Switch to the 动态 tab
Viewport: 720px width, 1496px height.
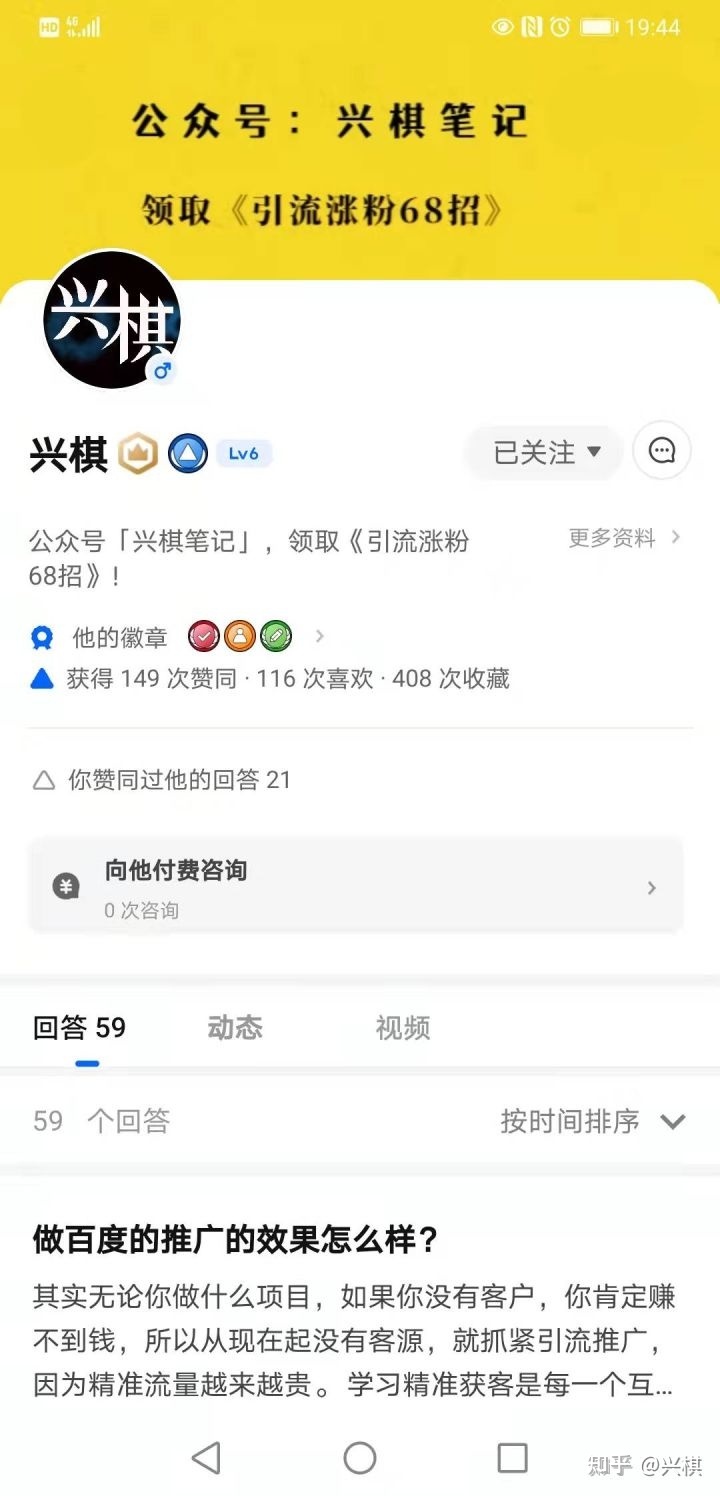click(x=235, y=1027)
